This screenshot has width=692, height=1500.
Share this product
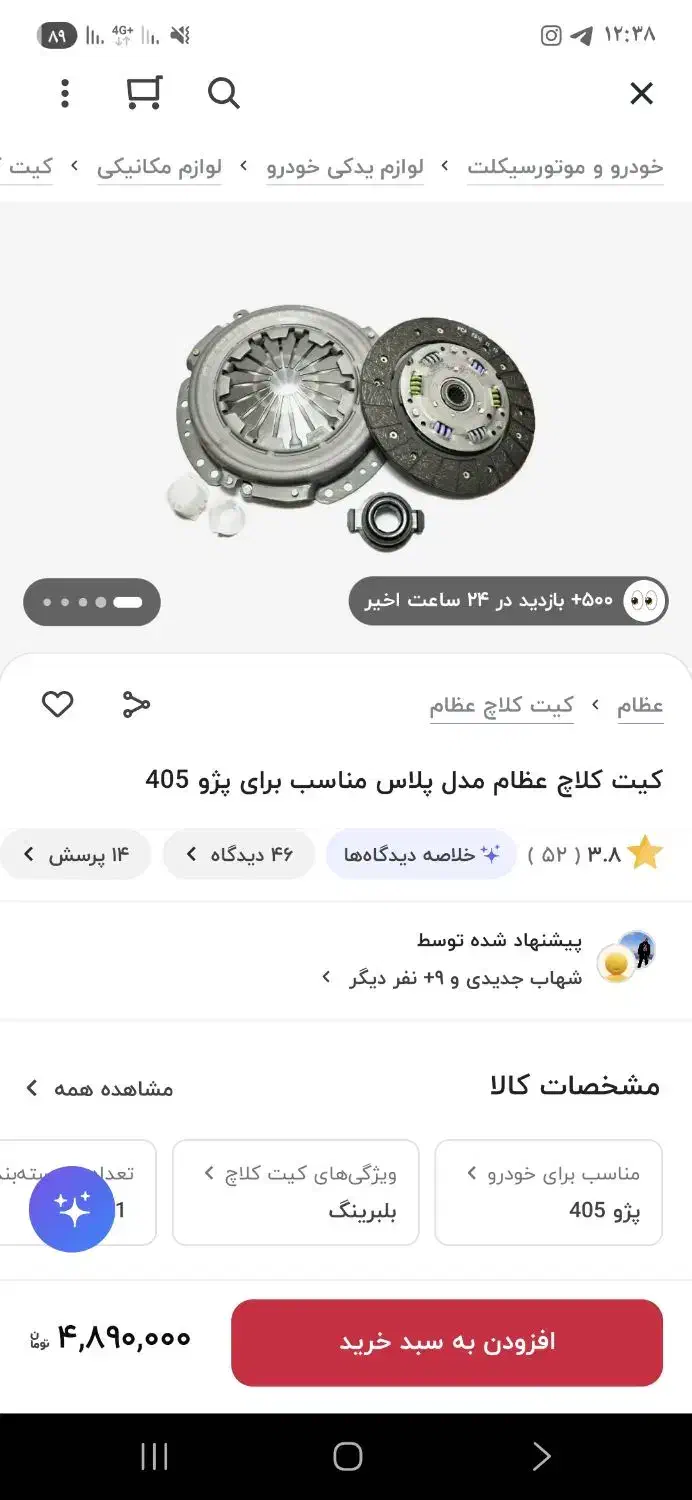coord(136,705)
